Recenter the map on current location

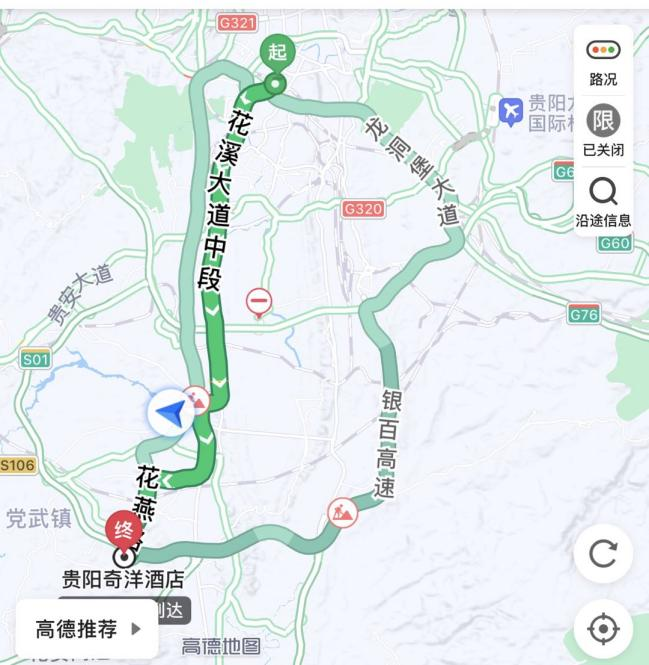[603, 629]
